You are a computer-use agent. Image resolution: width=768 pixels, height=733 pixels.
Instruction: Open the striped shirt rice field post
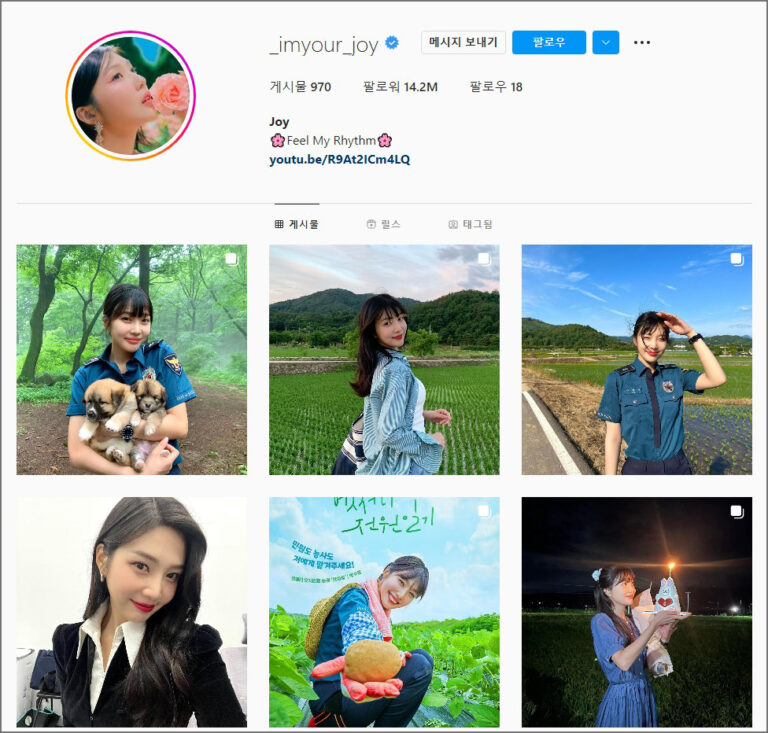click(x=384, y=359)
